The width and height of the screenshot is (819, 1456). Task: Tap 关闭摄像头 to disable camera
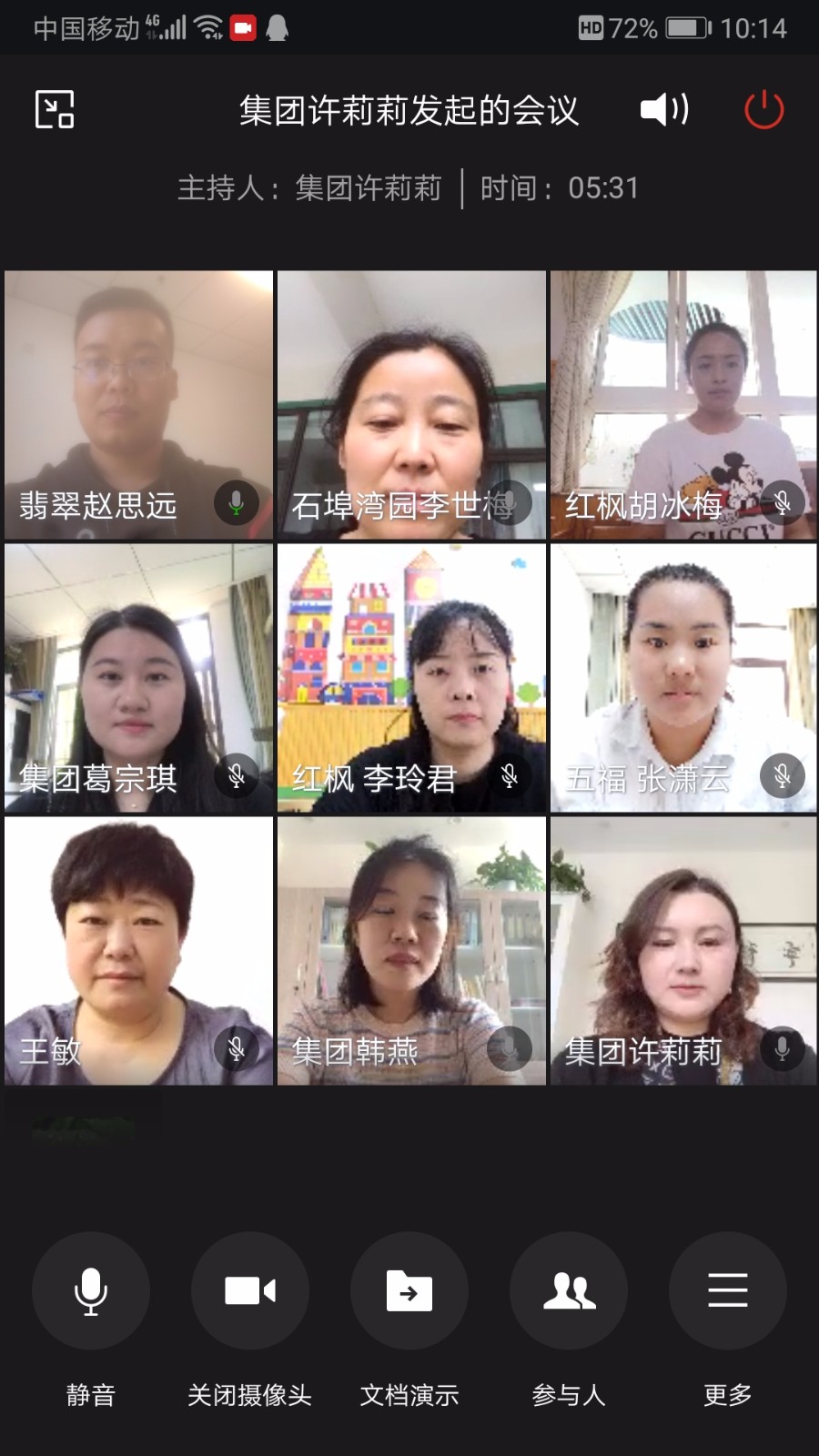[249, 1395]
